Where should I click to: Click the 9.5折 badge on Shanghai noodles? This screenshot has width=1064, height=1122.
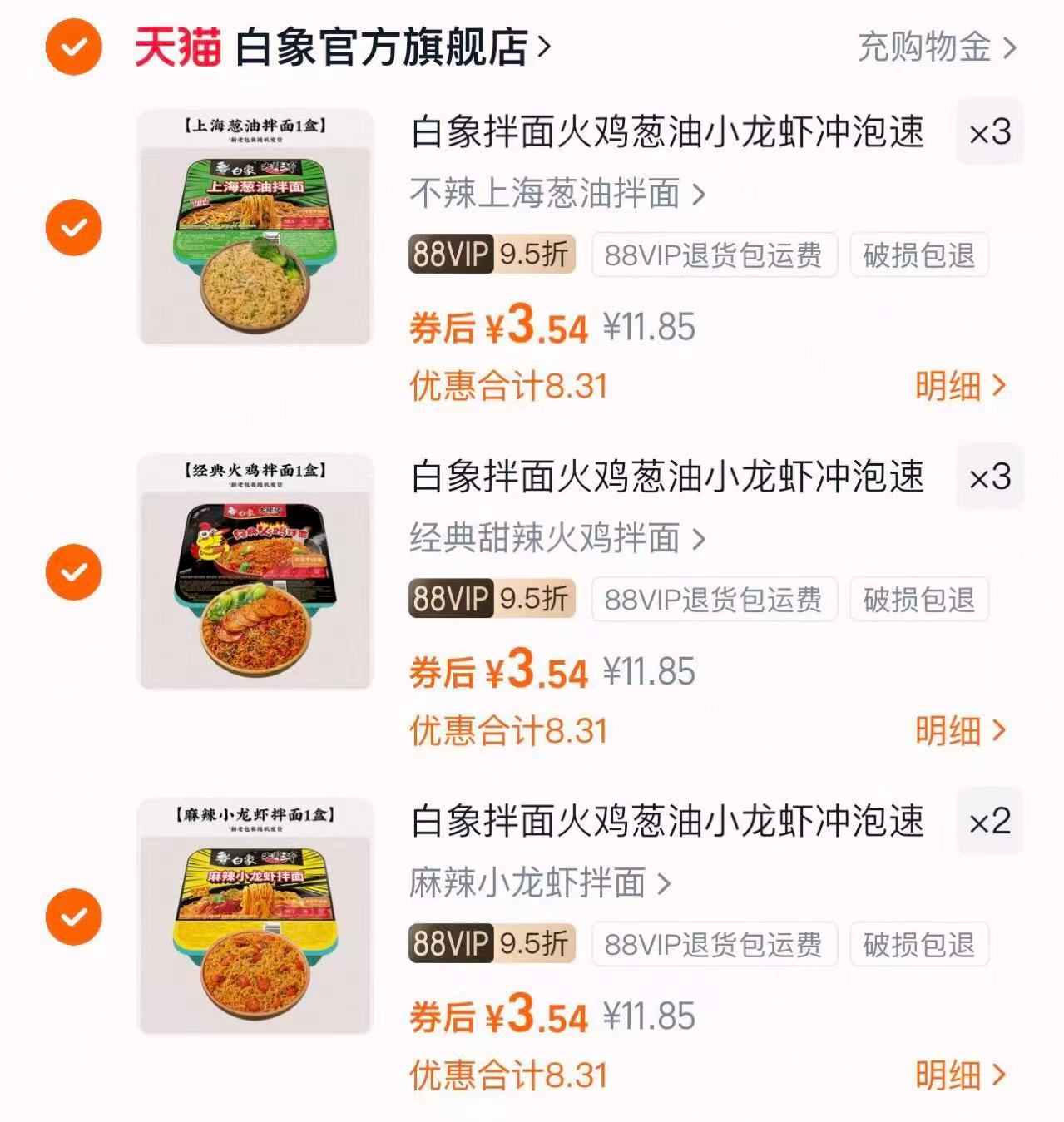pyautogui.click(x=533, y=255)
